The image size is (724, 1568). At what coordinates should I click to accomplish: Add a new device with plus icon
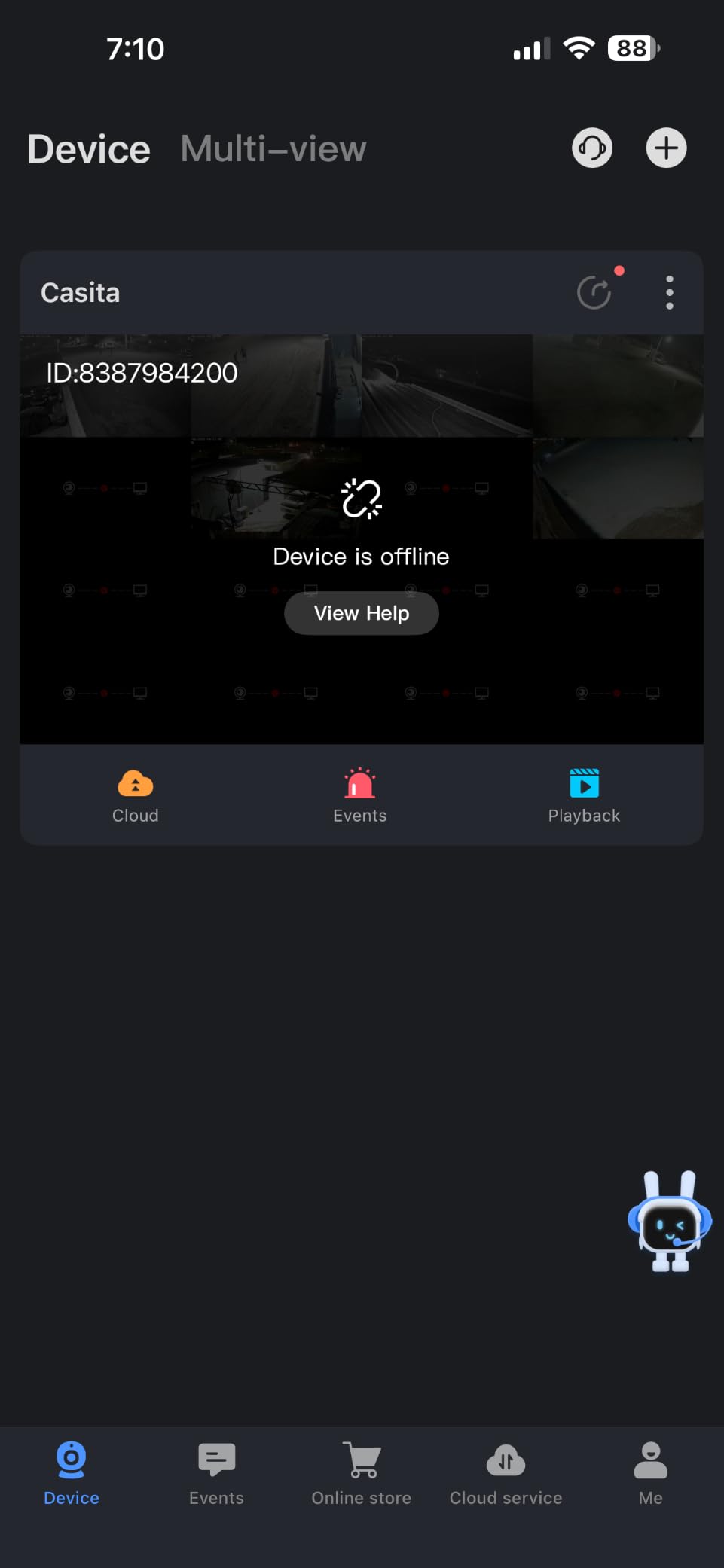666,148
